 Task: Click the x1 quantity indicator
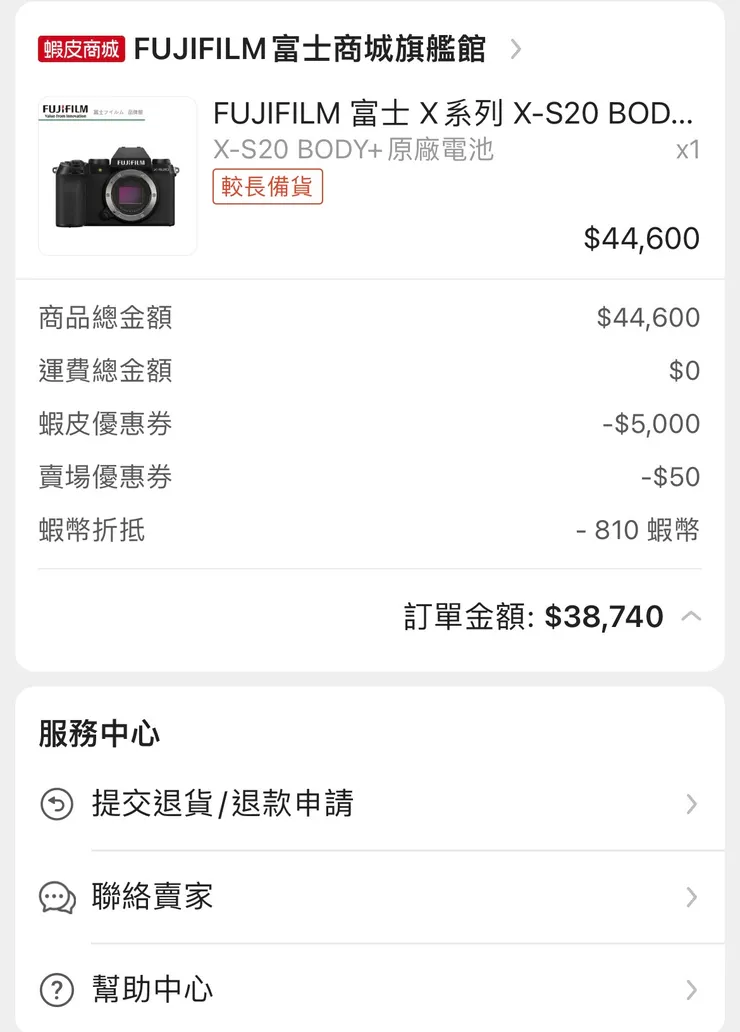[x=686, y=150]
